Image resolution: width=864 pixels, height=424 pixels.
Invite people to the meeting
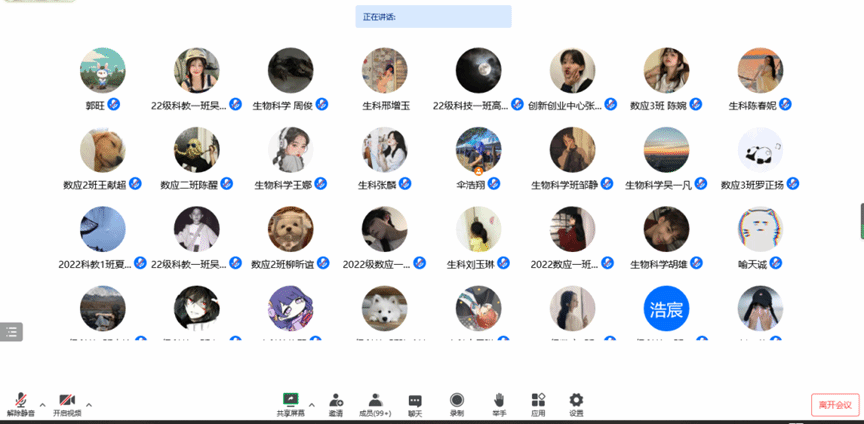(336, 402)
